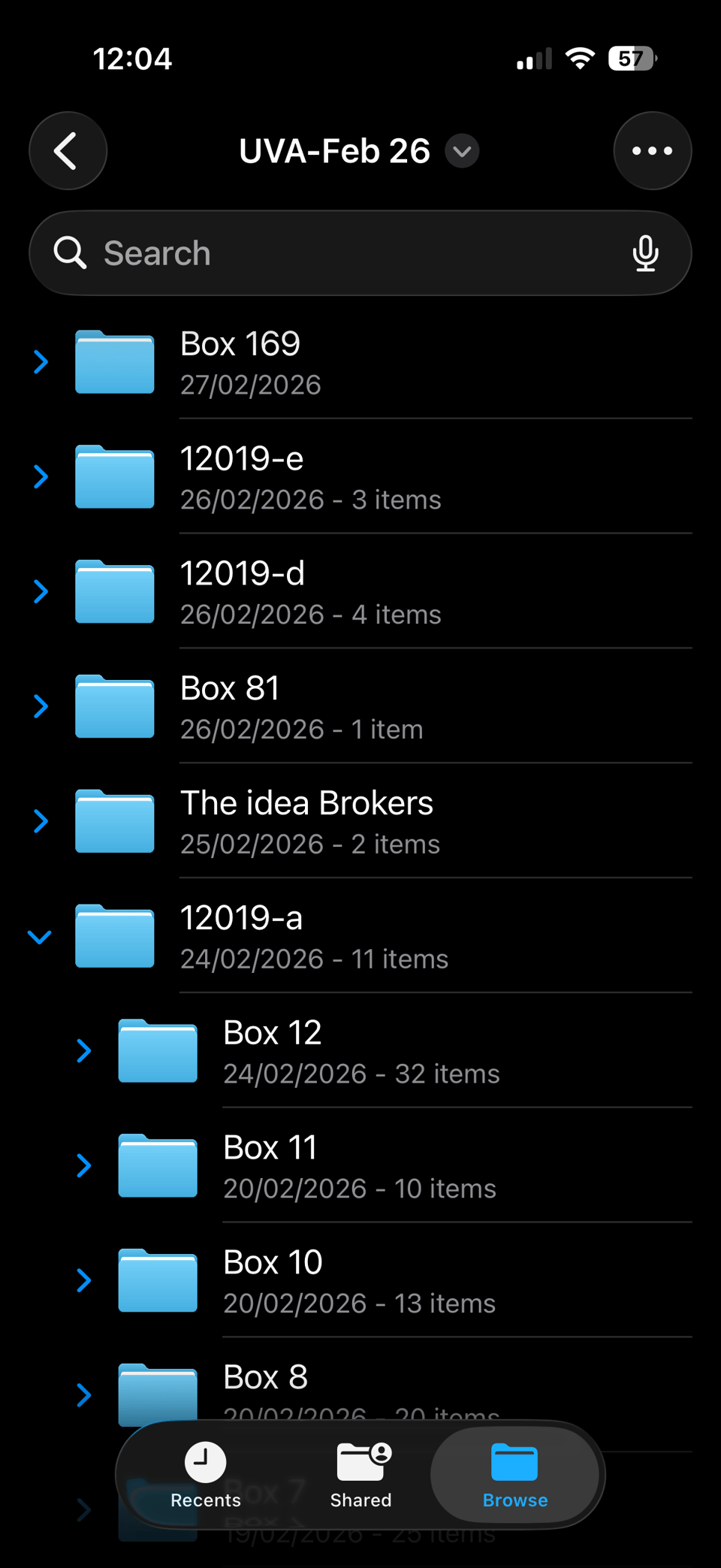
Task: Collapse the 12019-a folder
Action: pyautogui.click(x=39, y=936)
